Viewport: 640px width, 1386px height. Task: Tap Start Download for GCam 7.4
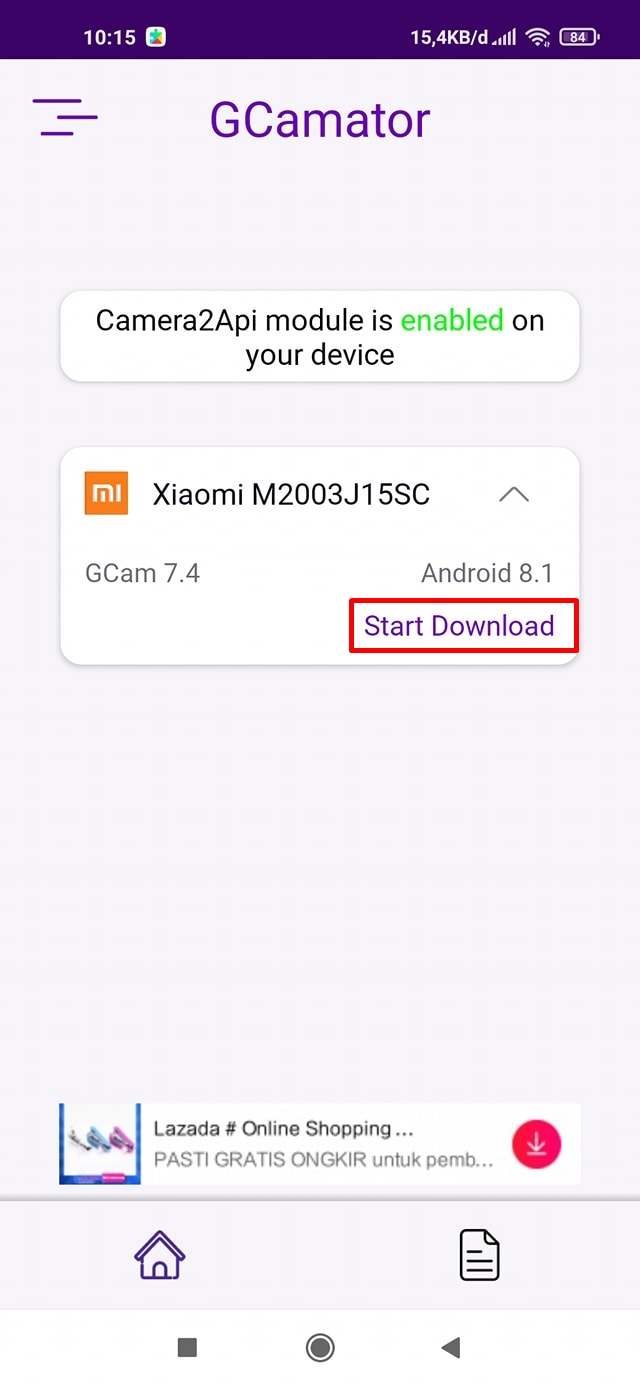tap(459, 626)
